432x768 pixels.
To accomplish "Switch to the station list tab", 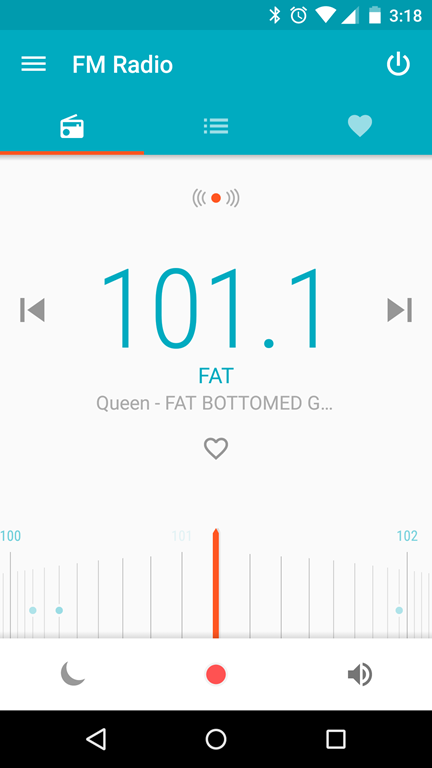I will click(216, 126).
